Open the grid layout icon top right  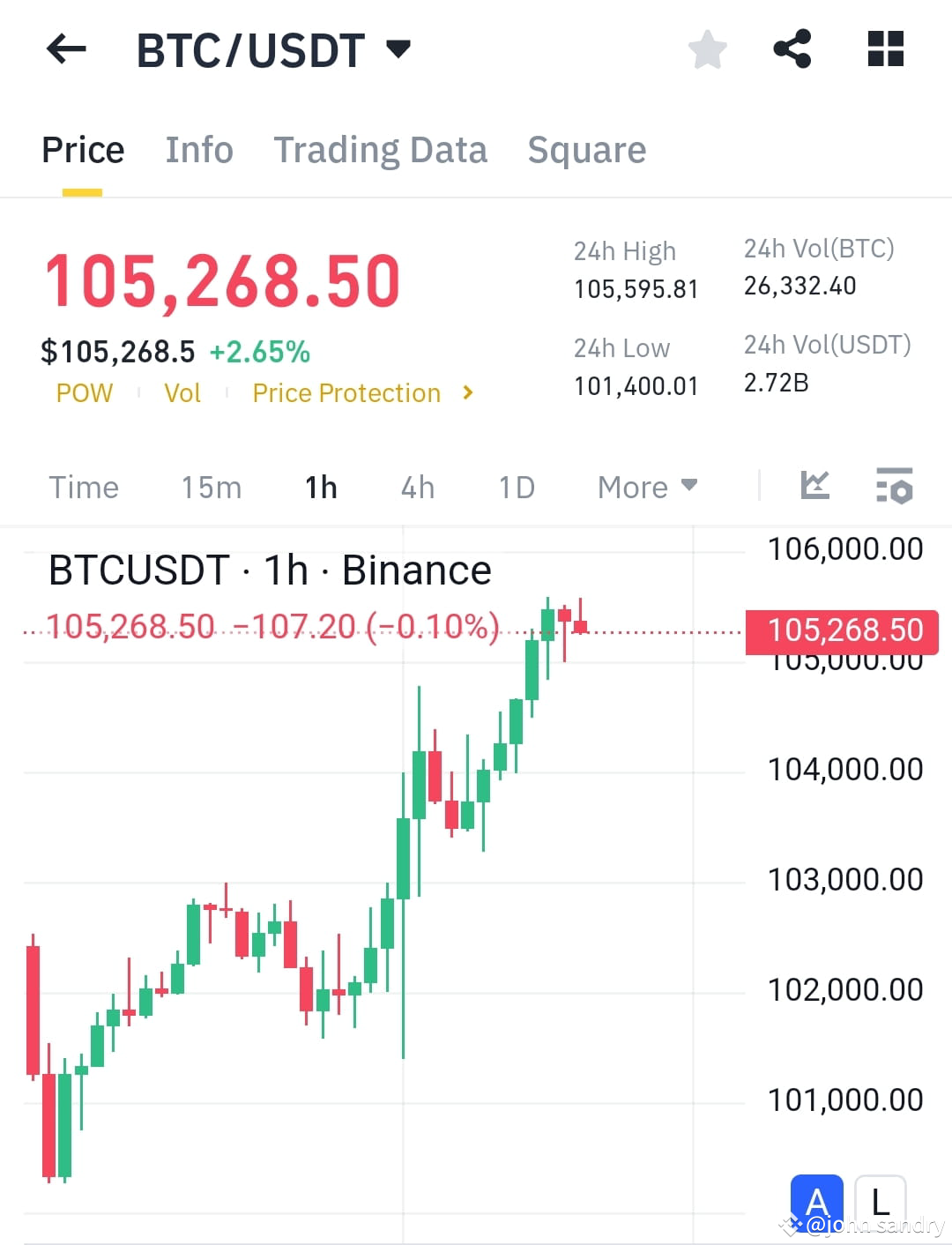(885, 50)
